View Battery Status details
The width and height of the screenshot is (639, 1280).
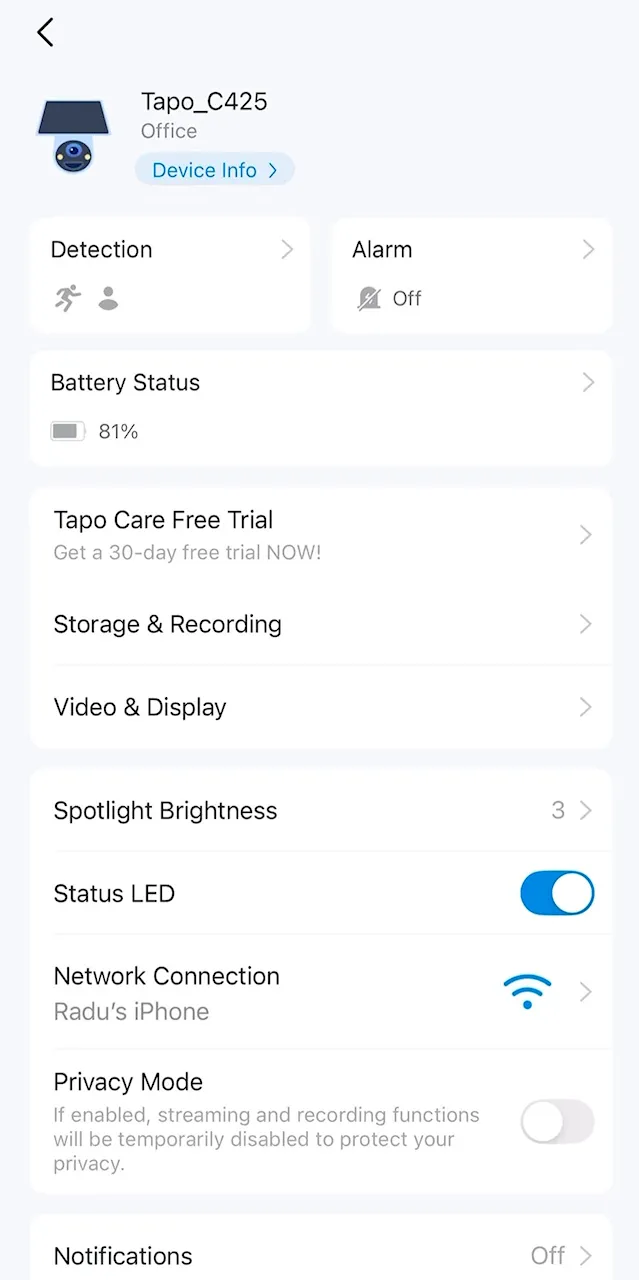[321, 408]
